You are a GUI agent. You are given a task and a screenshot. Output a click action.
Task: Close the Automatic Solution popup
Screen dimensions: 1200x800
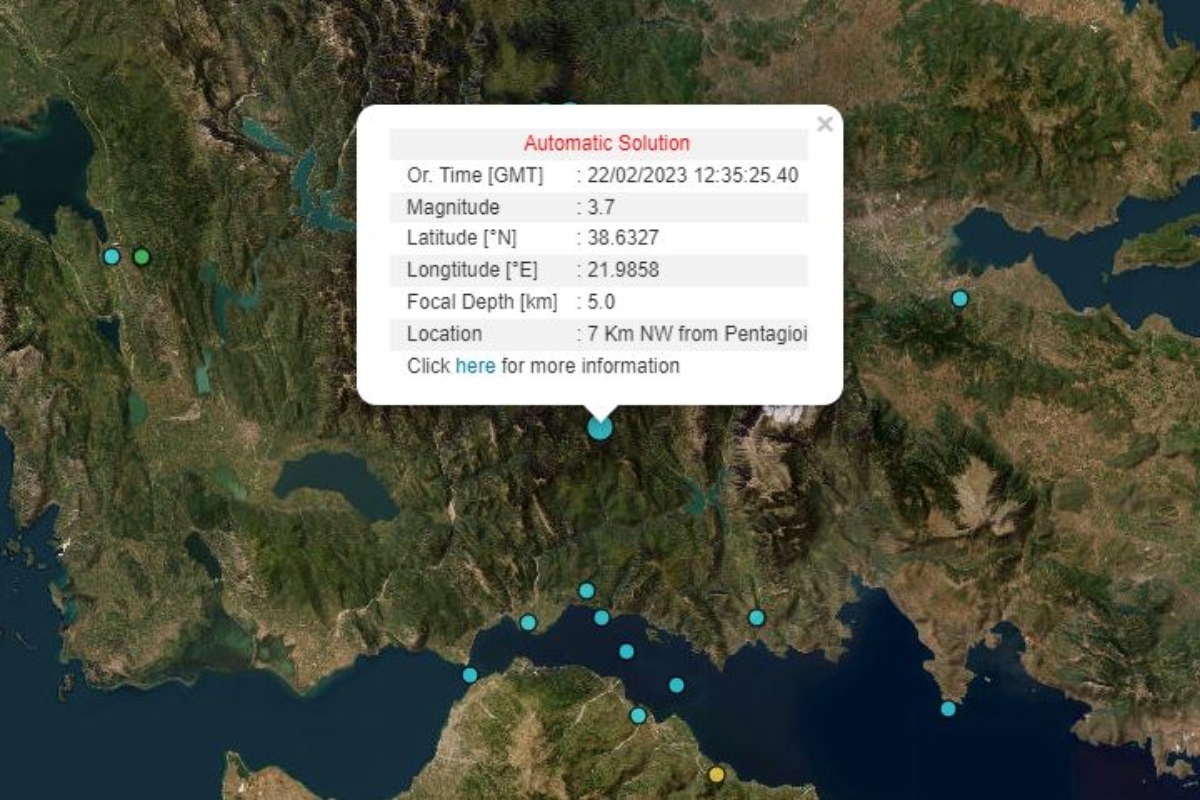pyautogui.click(x=825, y=125)
